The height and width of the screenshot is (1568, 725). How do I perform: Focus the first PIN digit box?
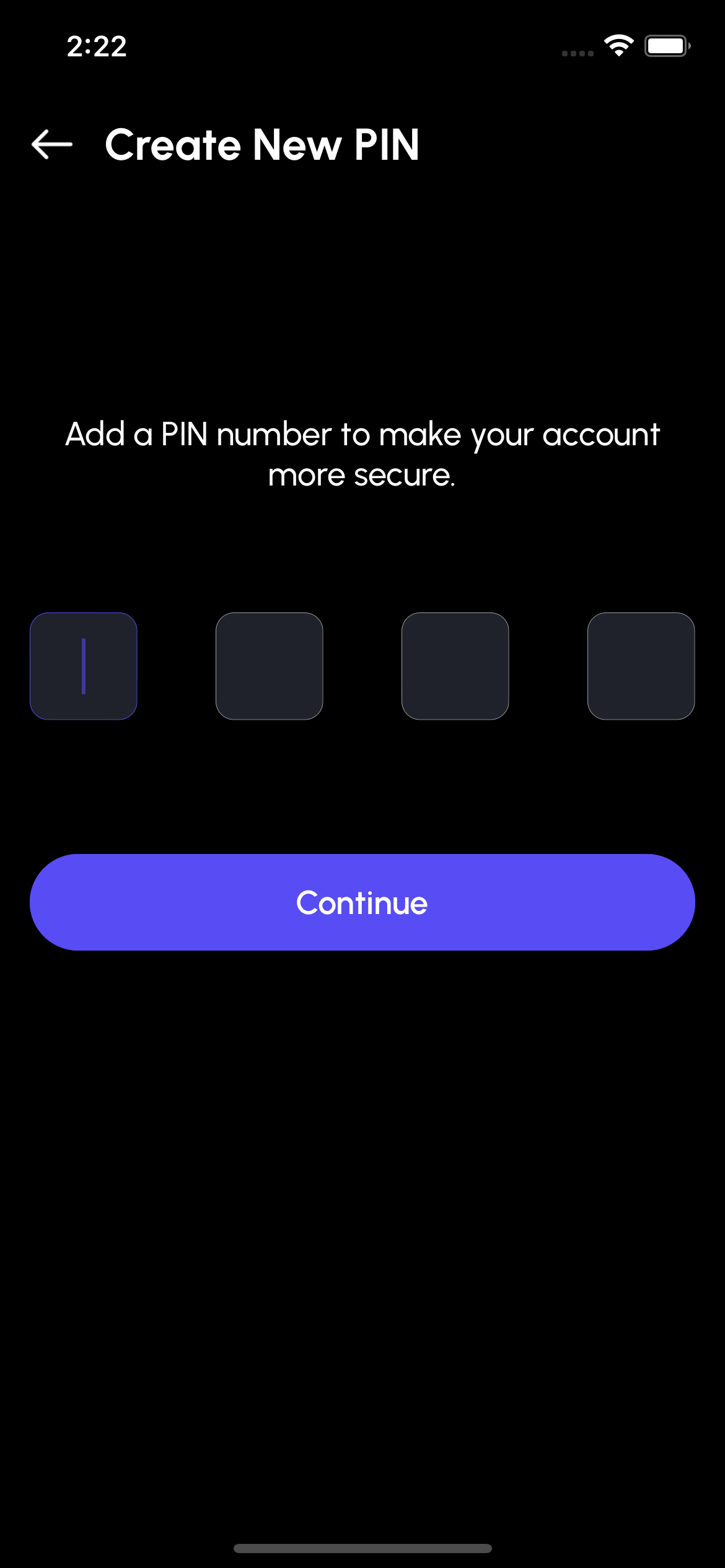point(84,666)
